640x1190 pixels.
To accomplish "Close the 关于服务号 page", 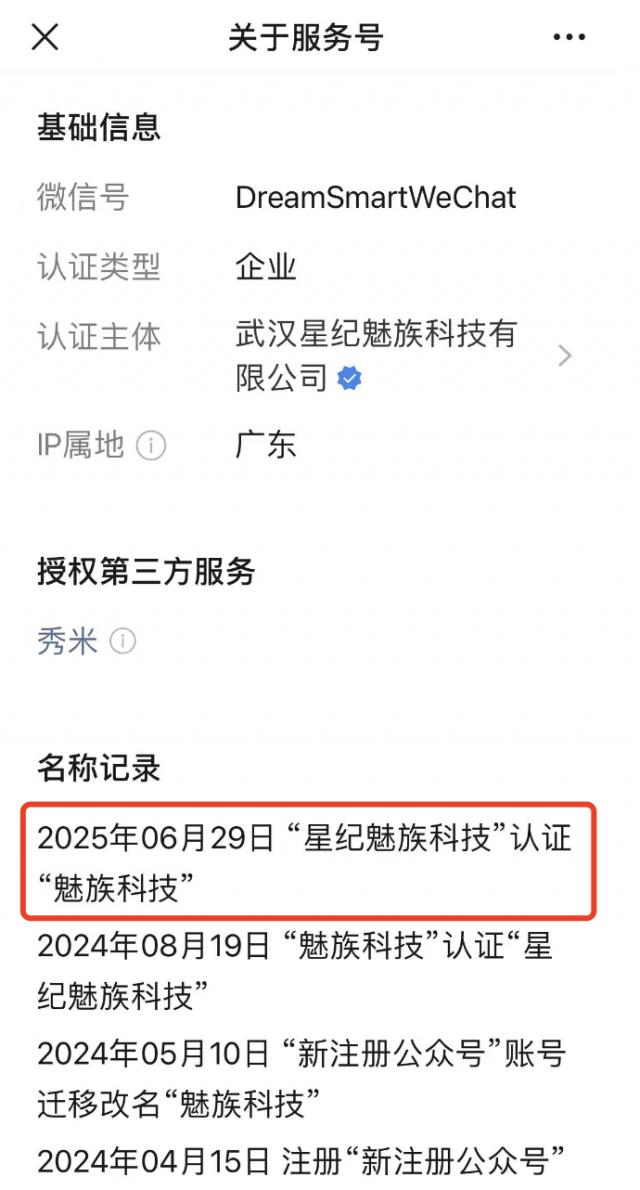I will pos(45,38).
